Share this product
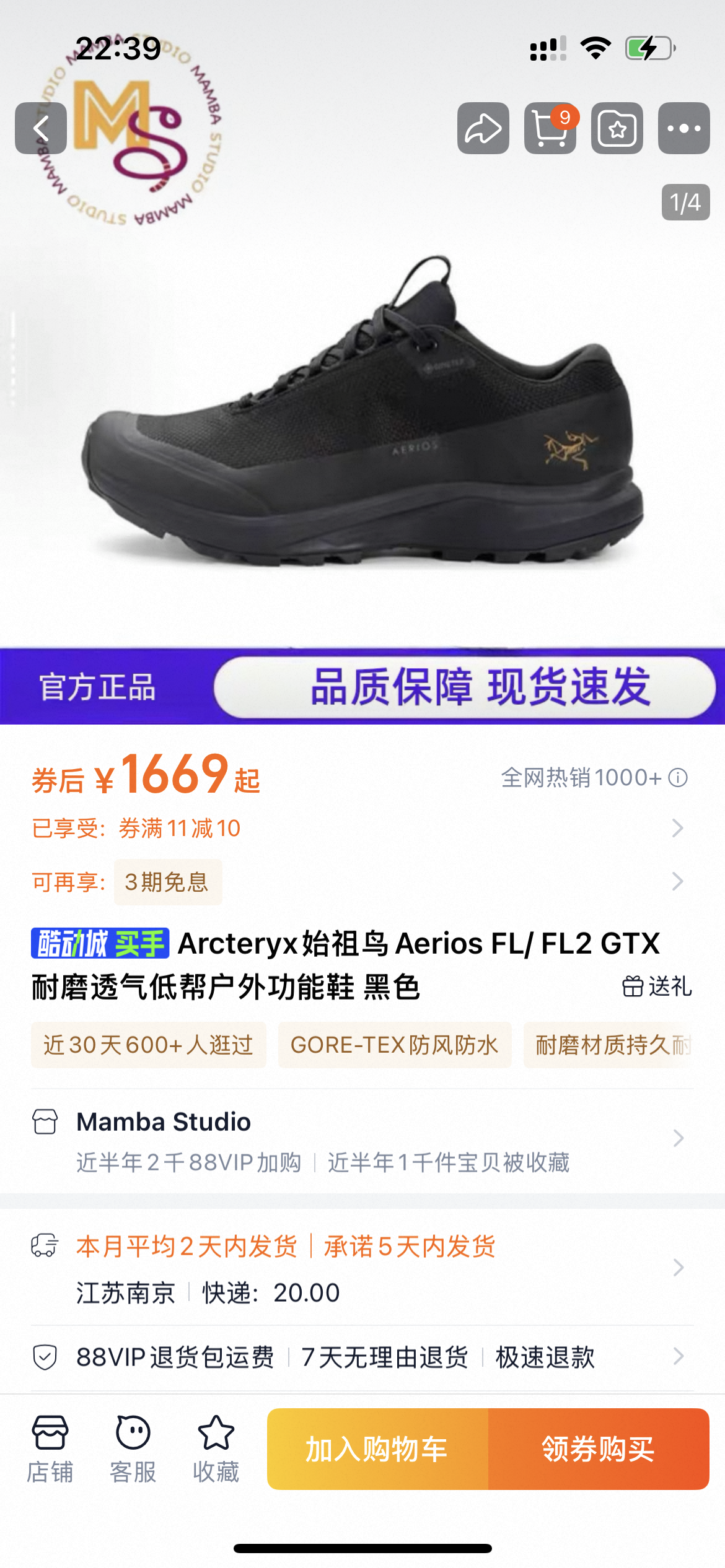 click(483, 128)
